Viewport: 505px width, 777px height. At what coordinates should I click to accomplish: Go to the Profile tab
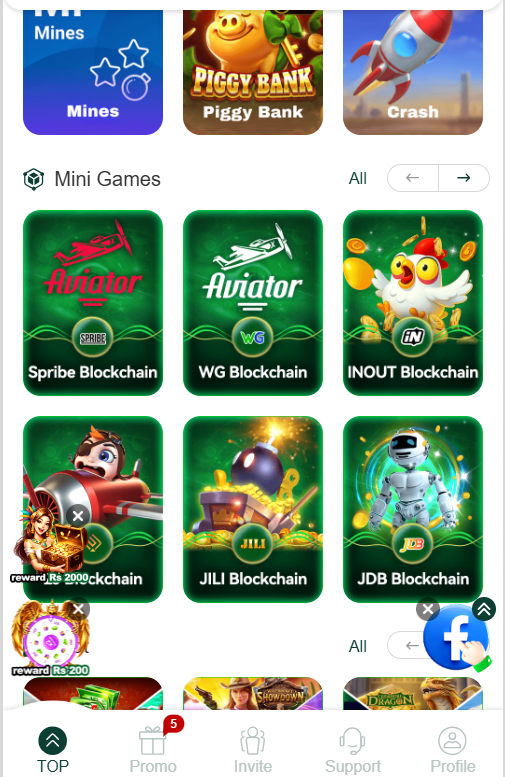click(x=452, y=750)
